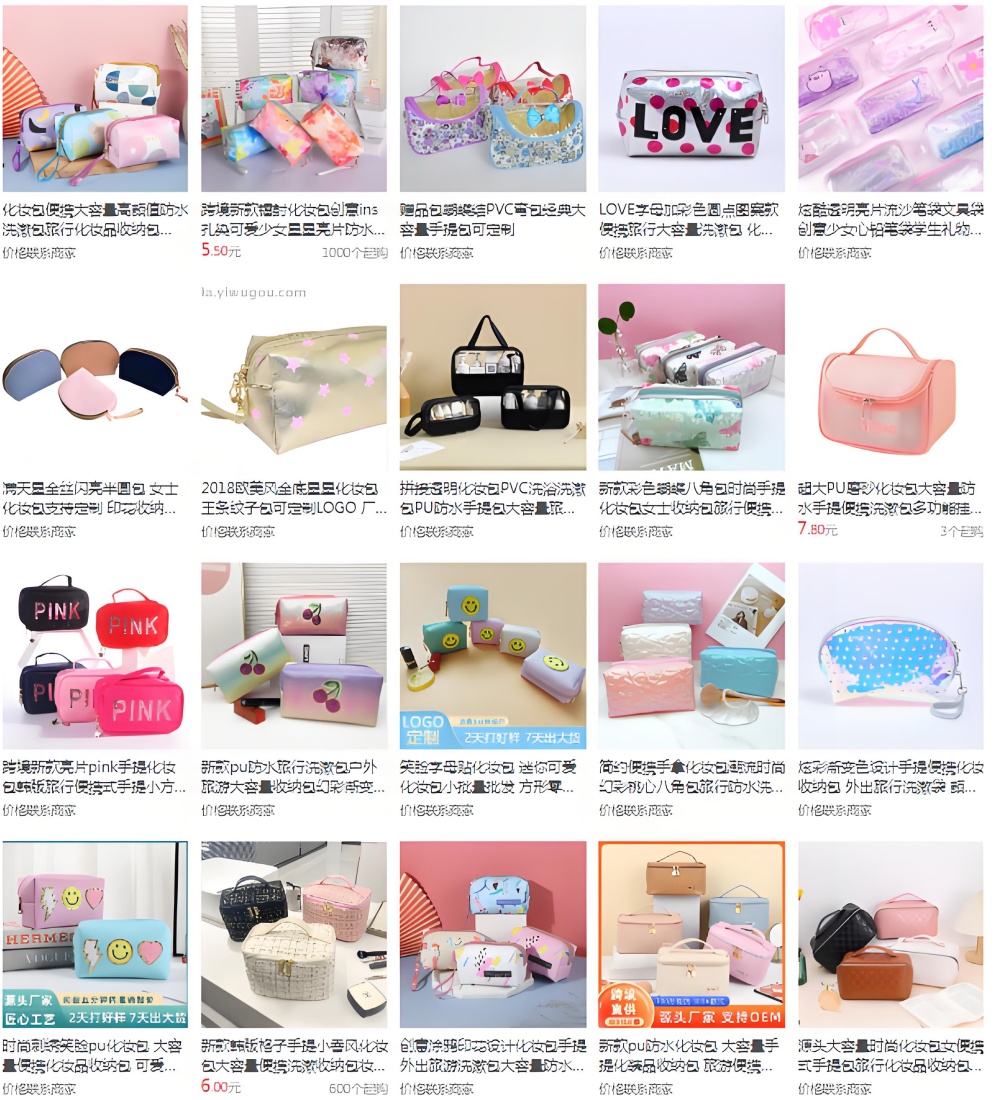Tap the 新款彩色蝴蝶八角包 product card
The width and height of the screenshot is (1000, 1100).
691,377
